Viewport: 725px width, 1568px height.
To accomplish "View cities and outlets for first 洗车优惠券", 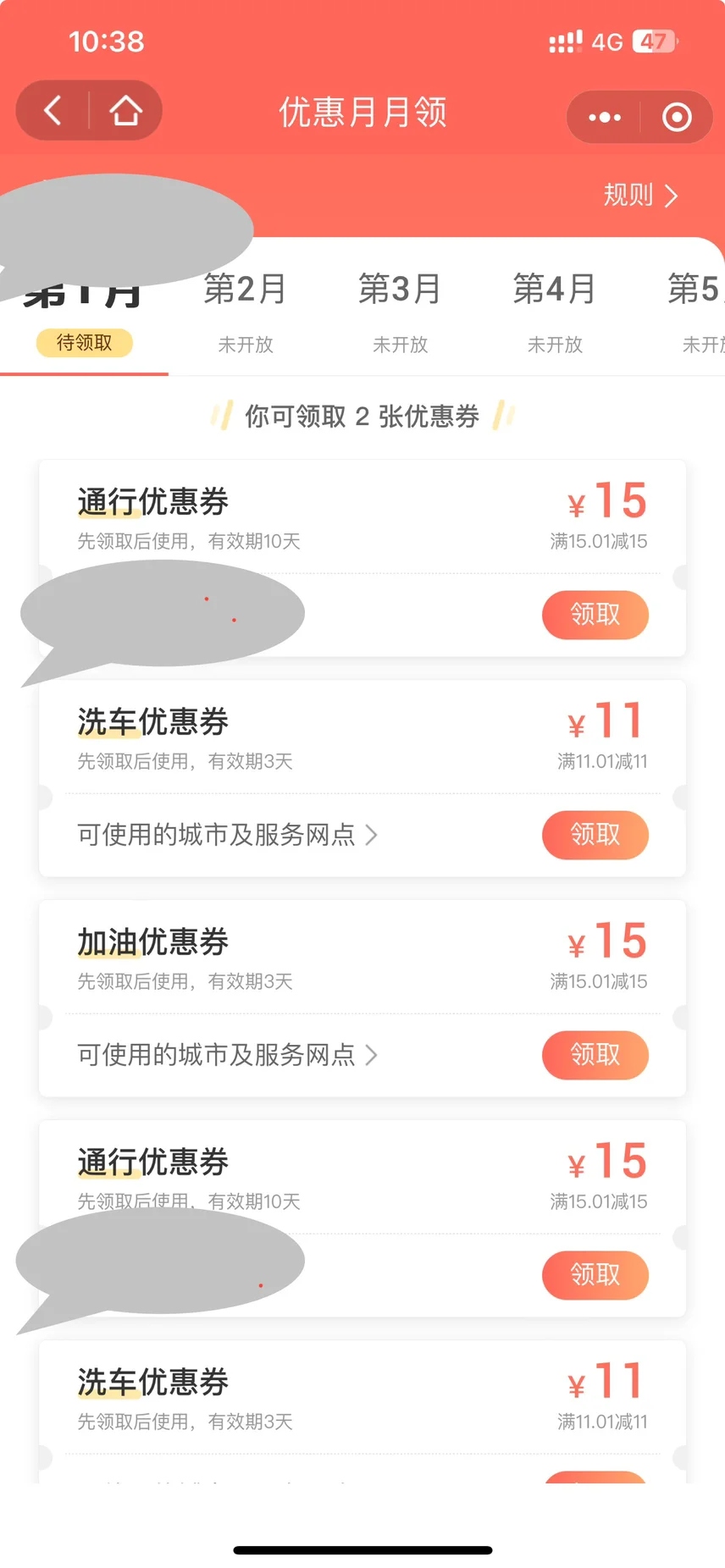I will tap(227, 835).
